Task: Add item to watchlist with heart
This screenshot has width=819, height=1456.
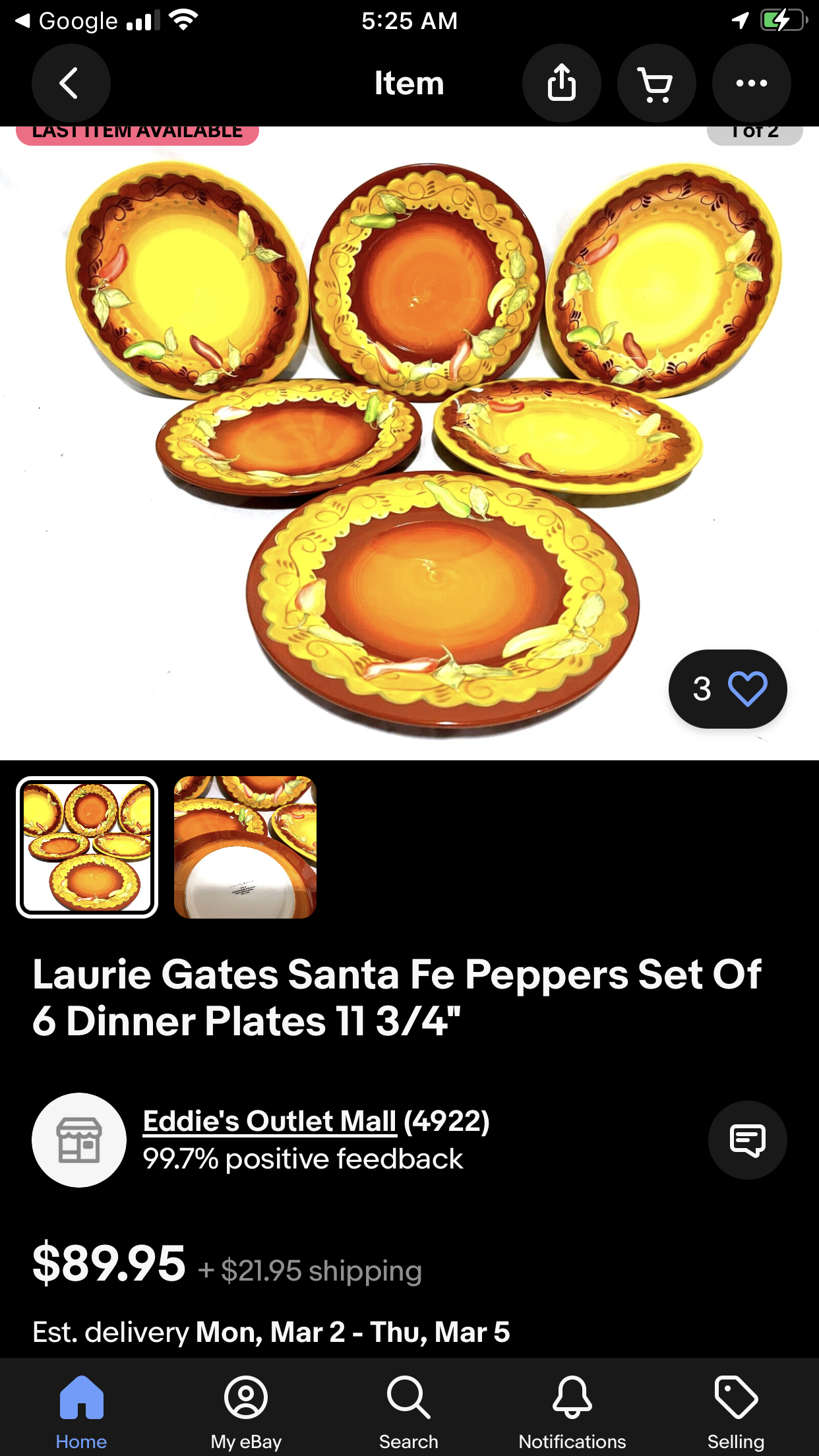Action: 747,689
